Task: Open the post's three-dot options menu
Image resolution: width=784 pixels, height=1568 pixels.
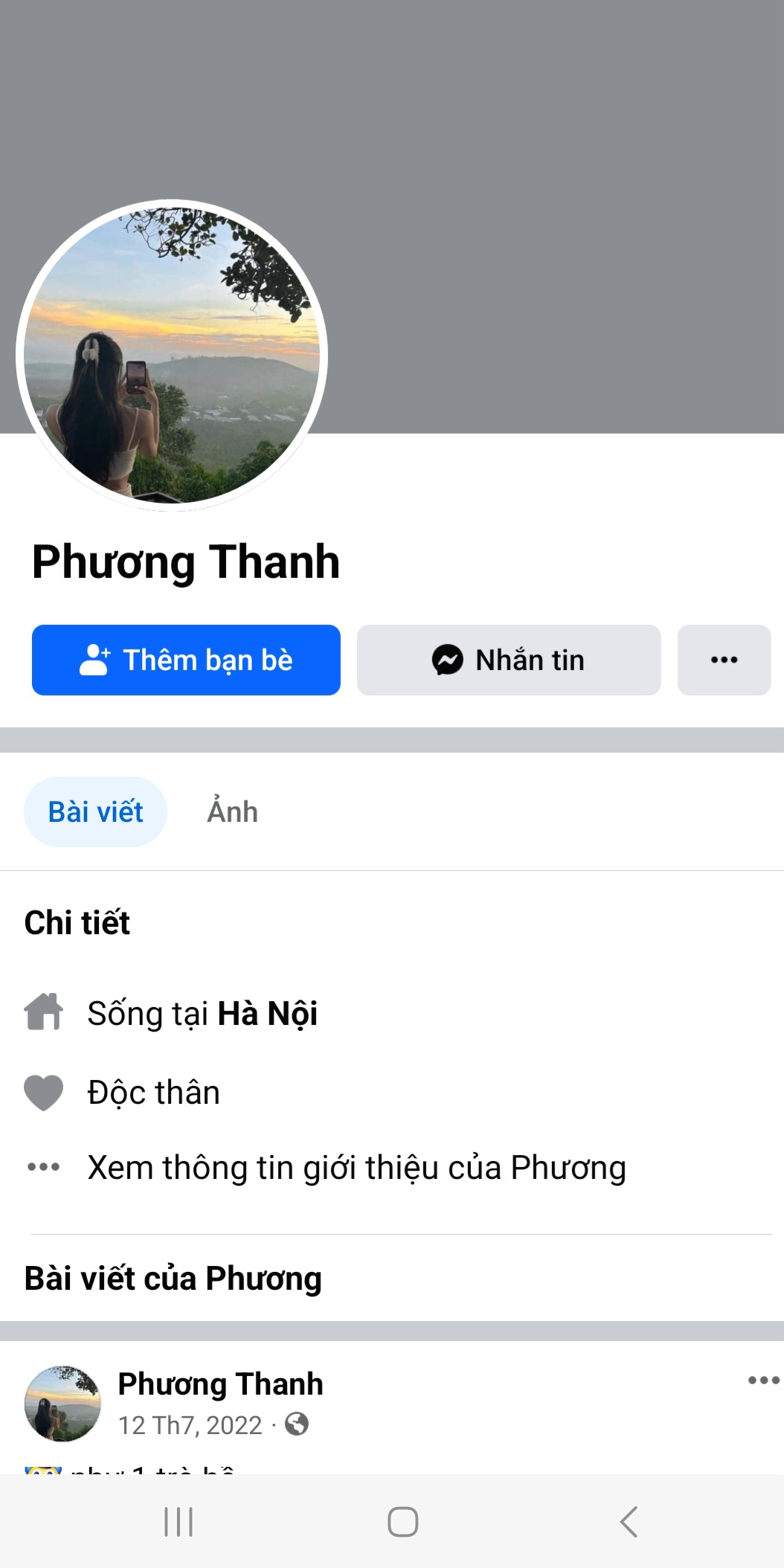Action: (763, 1381)
